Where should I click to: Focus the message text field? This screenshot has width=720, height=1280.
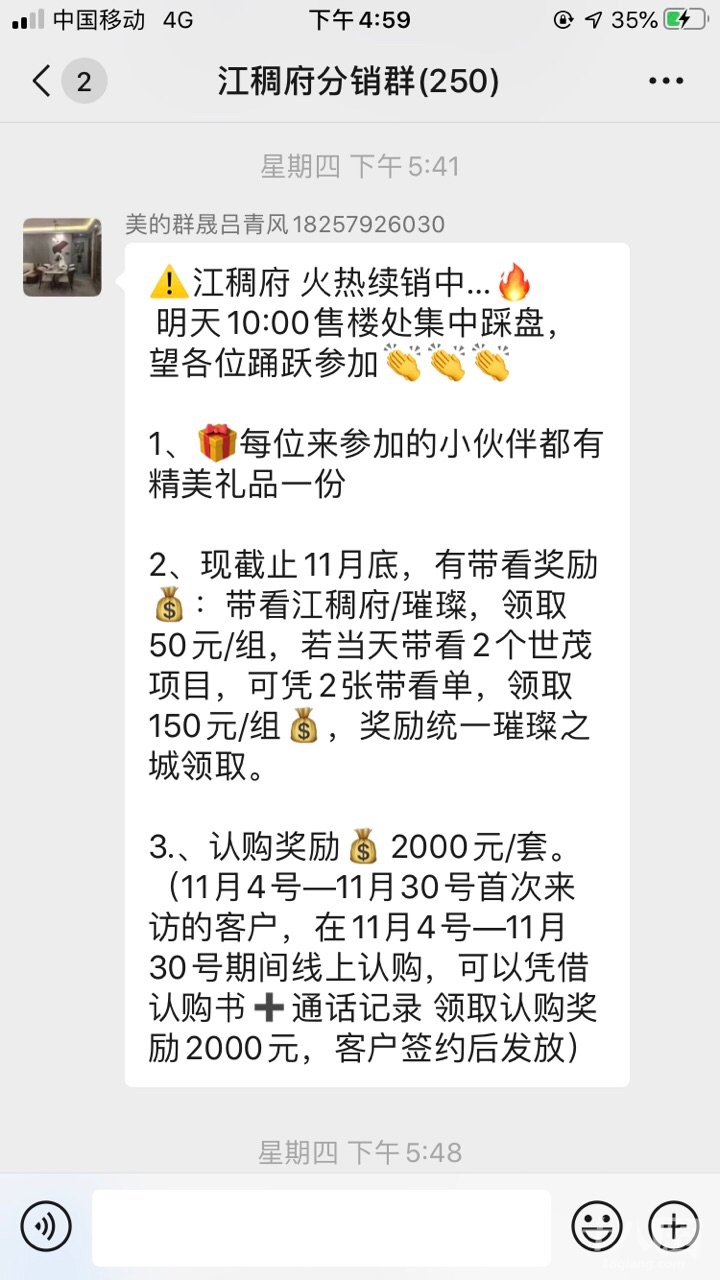tap(321, 1227)
